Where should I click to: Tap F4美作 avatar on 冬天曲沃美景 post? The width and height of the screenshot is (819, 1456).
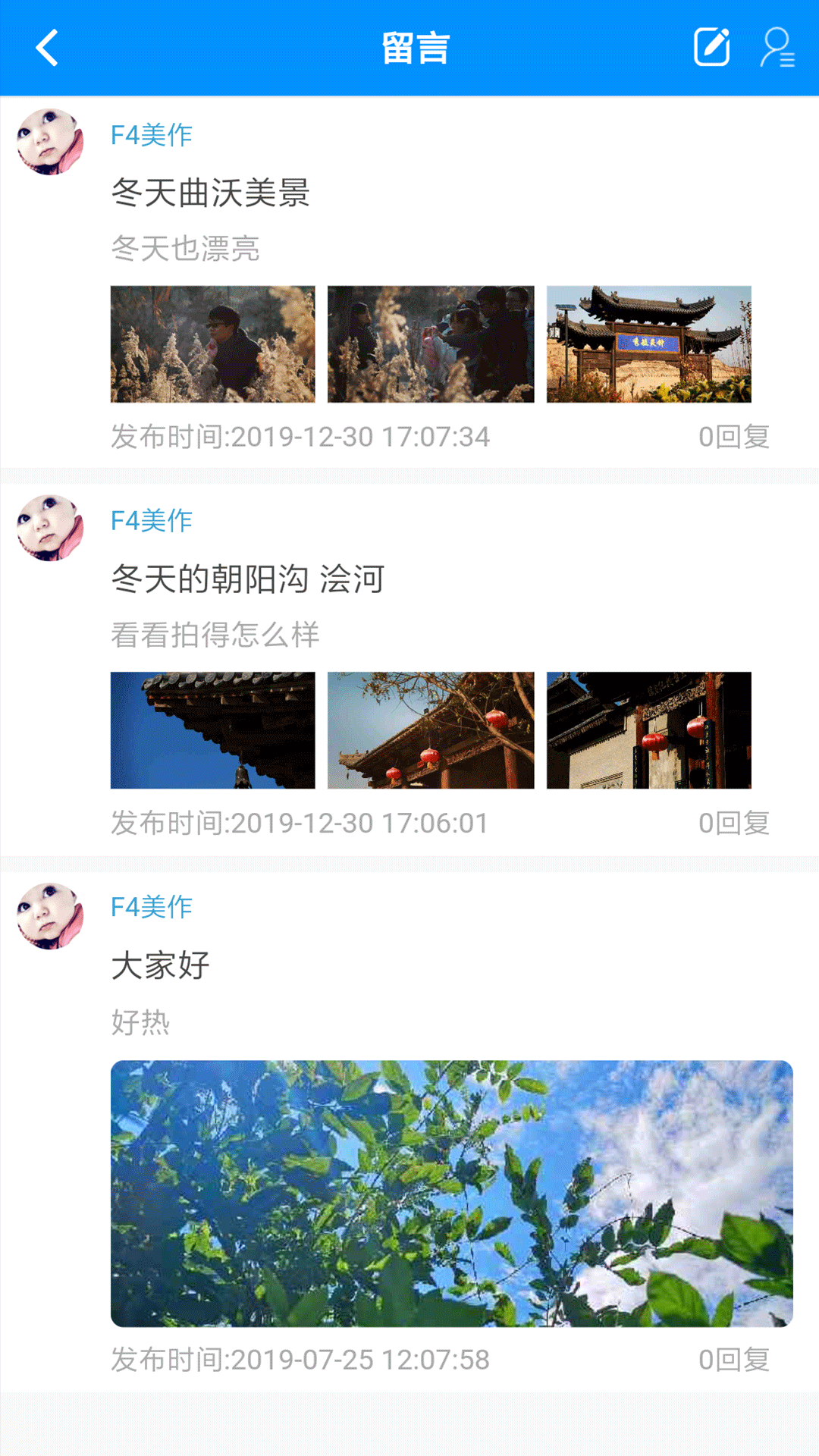(50, 142)
